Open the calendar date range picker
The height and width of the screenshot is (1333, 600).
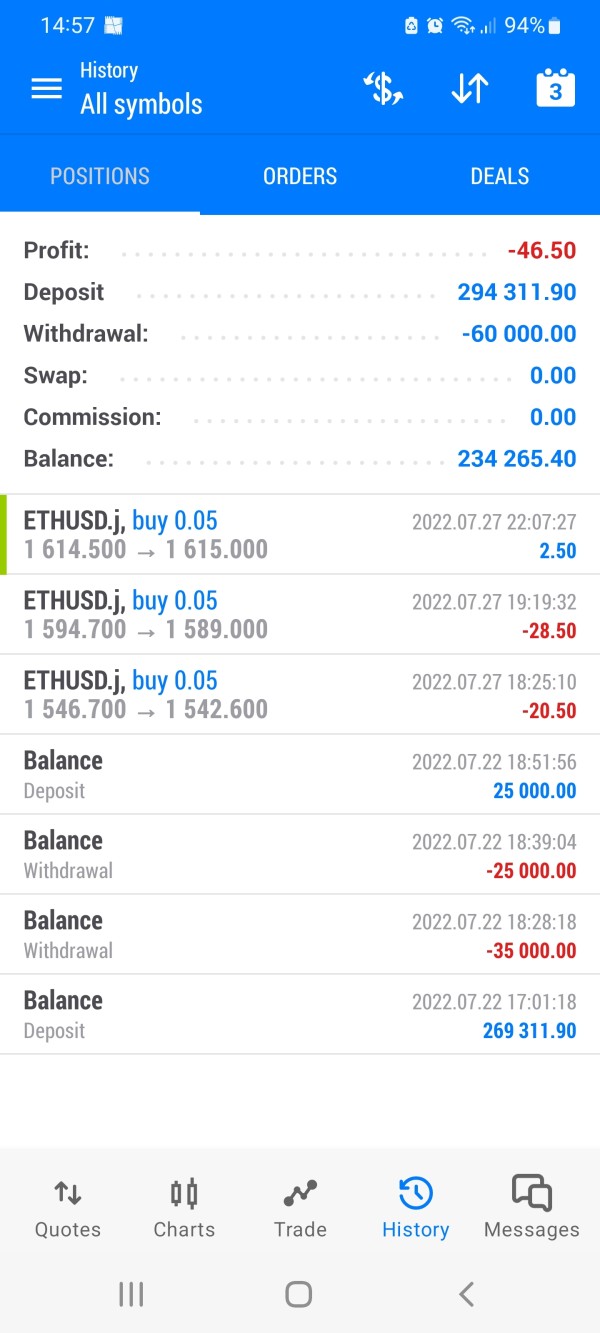(556, 89)
